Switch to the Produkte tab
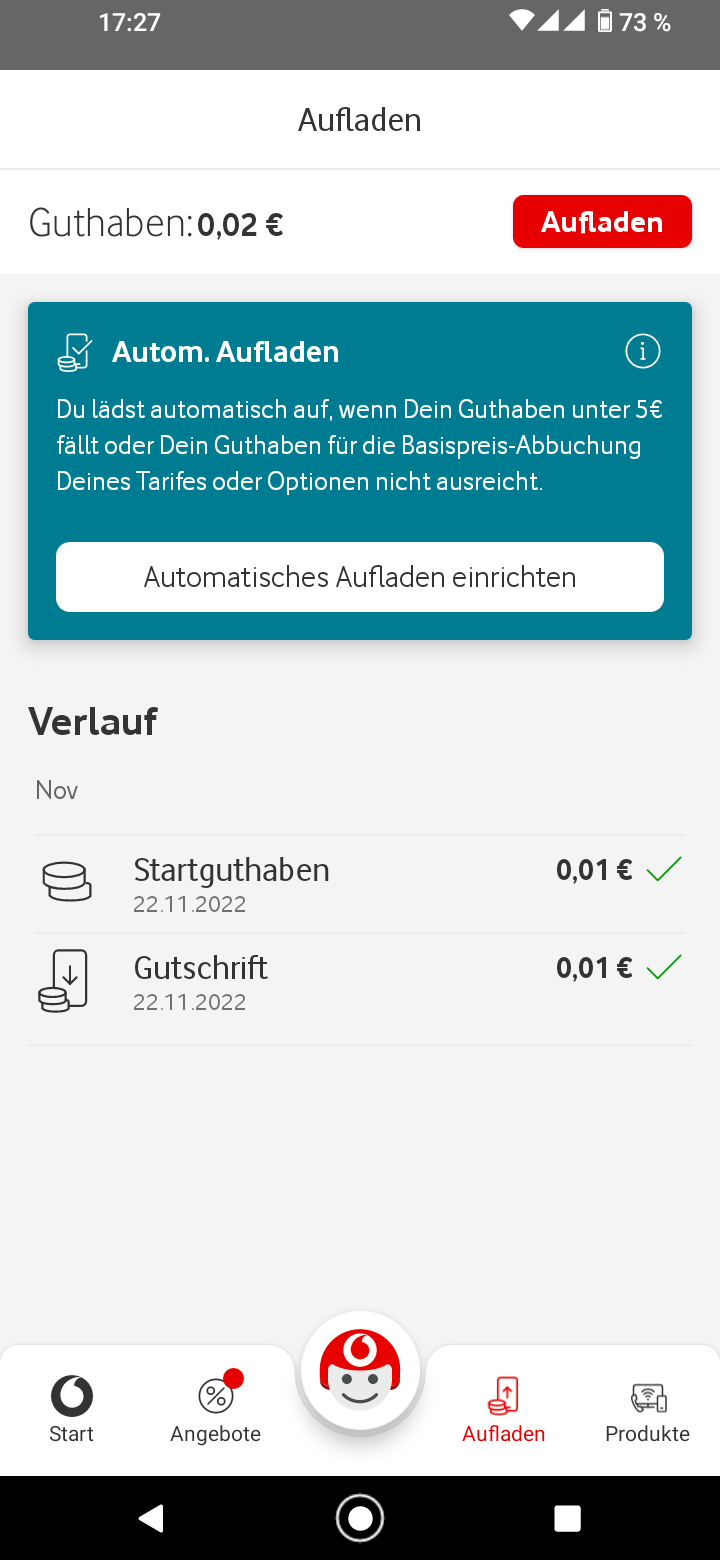Viewport: 720px width, 1560px height. 648,1409
